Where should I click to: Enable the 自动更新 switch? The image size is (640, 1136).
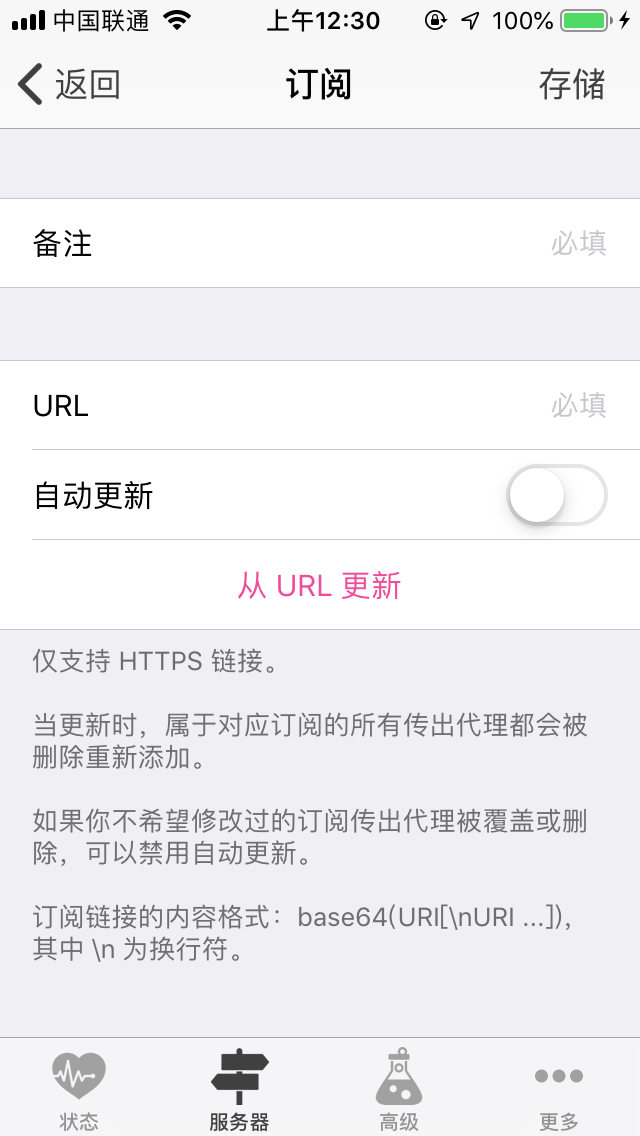(x=557, y=495)
